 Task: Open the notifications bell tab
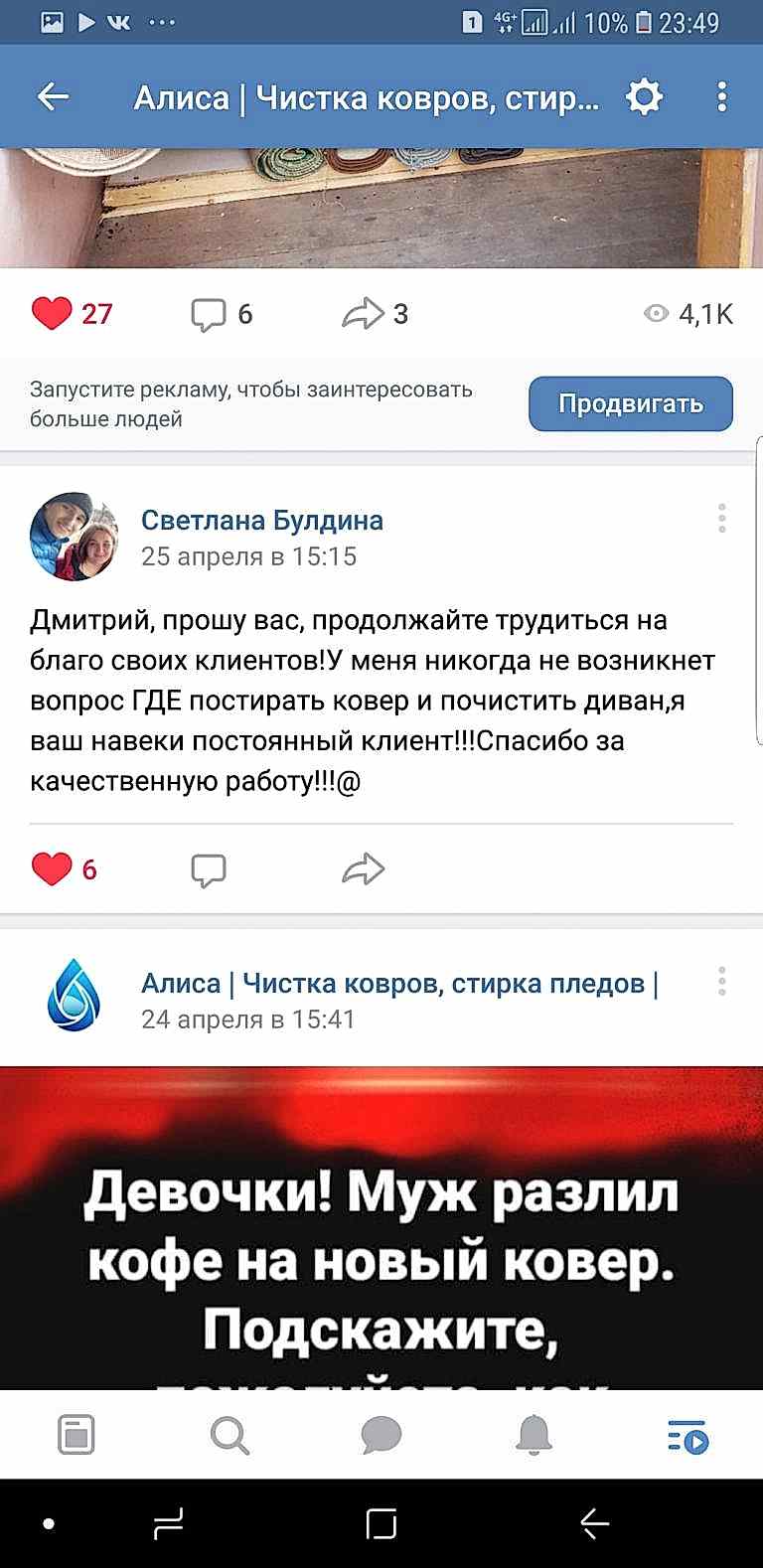point(534,1436)
